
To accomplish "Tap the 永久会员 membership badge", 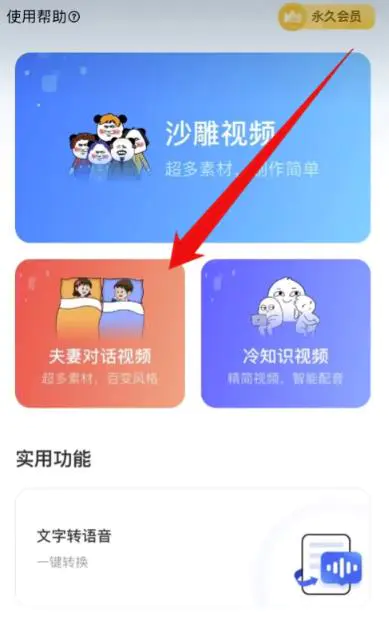I will tap(327, 17).
